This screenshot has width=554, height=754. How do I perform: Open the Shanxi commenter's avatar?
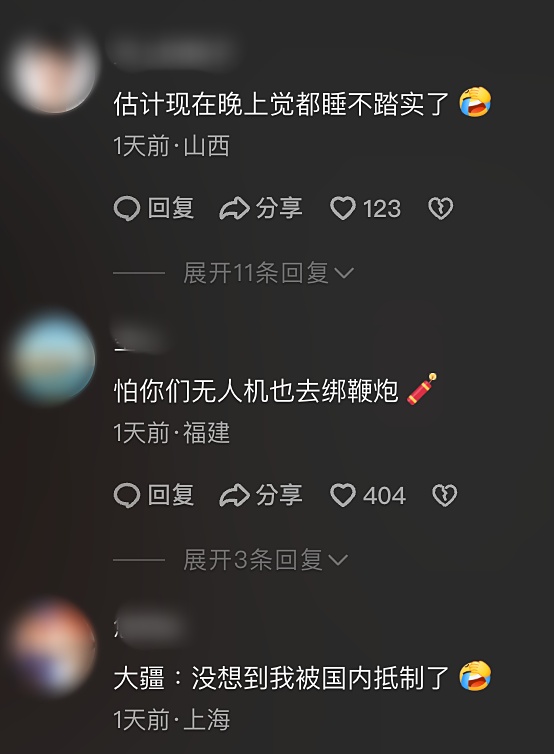[54, 72]
